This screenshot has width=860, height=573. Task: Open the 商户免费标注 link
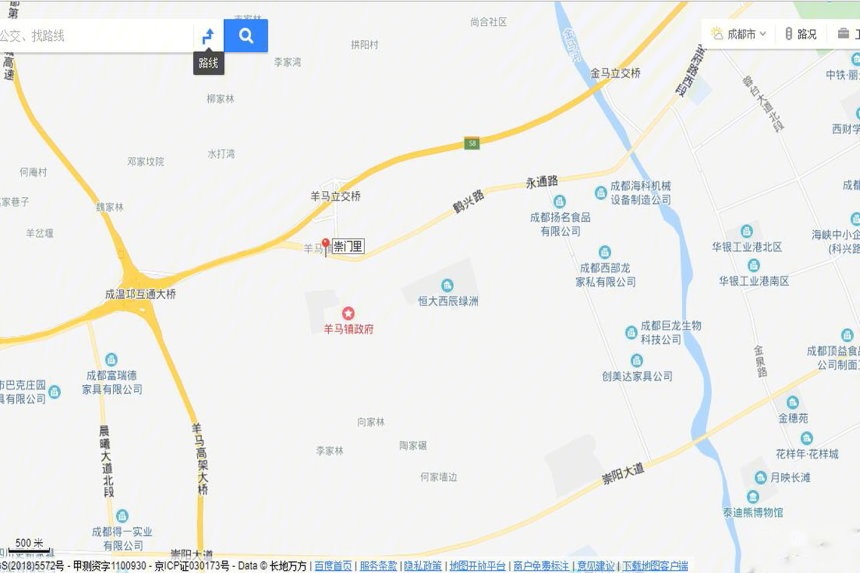click(x=540, y=566)
